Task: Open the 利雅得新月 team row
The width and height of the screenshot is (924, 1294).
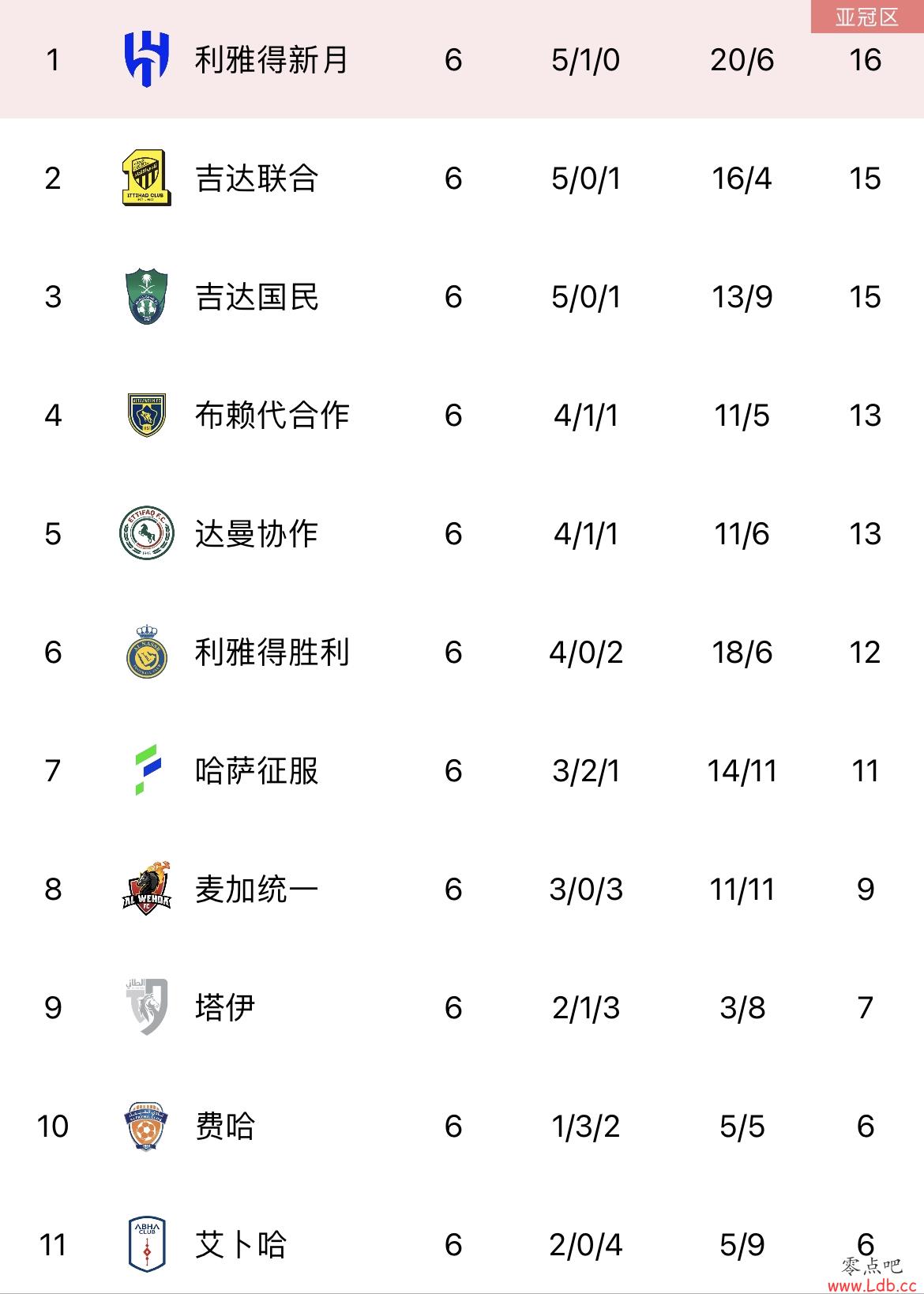Action: (272, 60)
